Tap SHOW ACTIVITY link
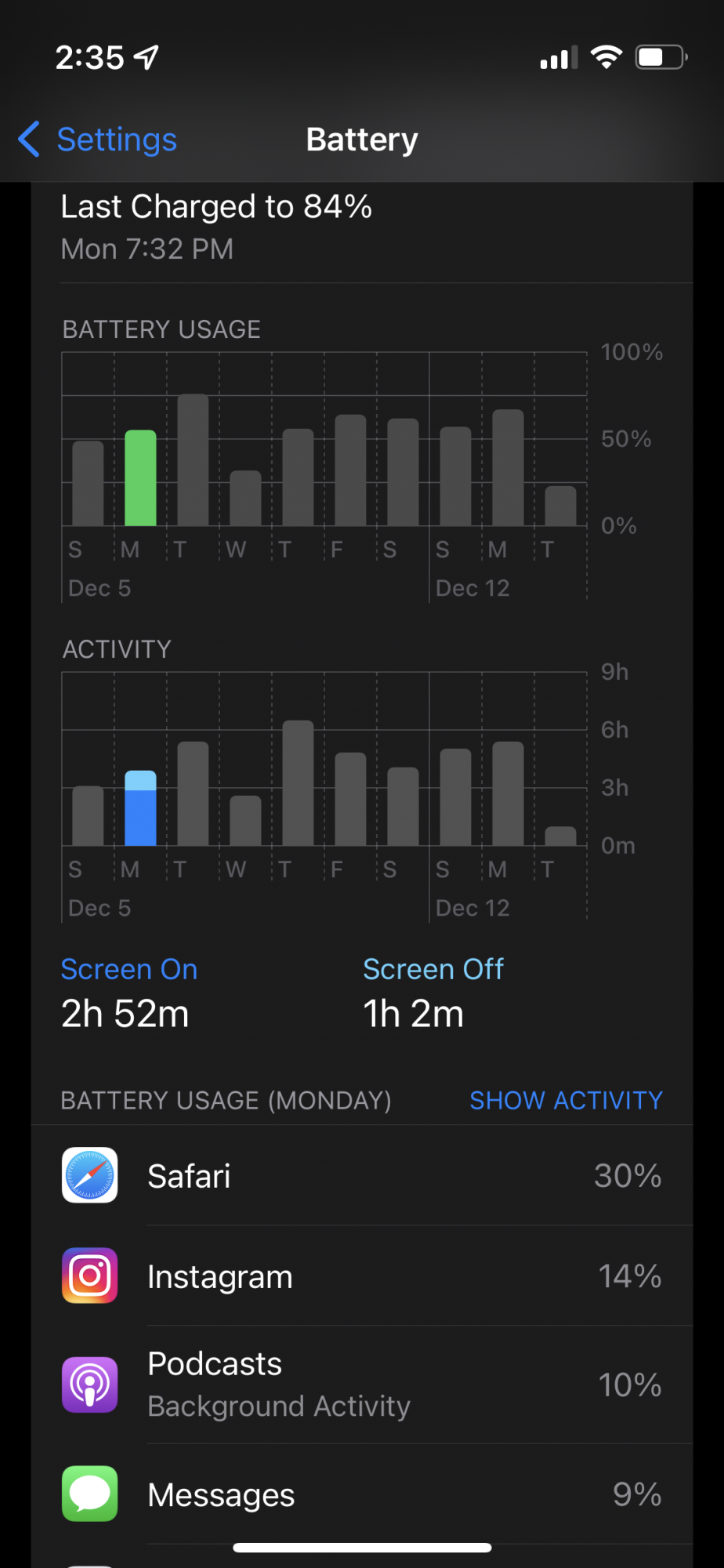Screen dimensions: 724x1568 [x=566, y=1101]
